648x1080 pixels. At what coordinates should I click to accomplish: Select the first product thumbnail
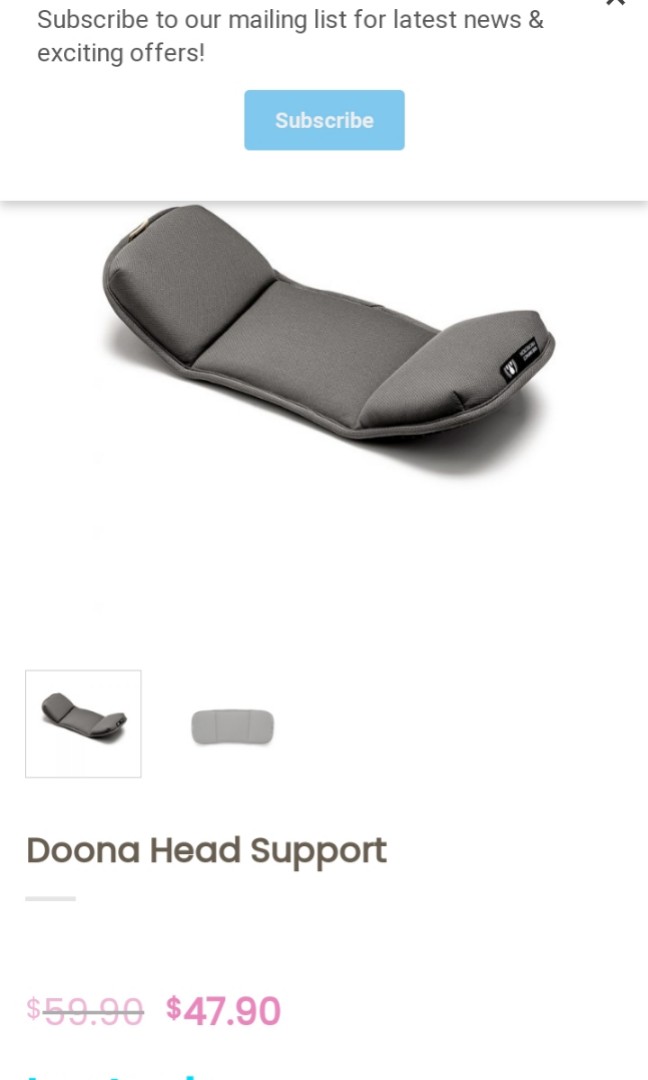tap(83, 723)
